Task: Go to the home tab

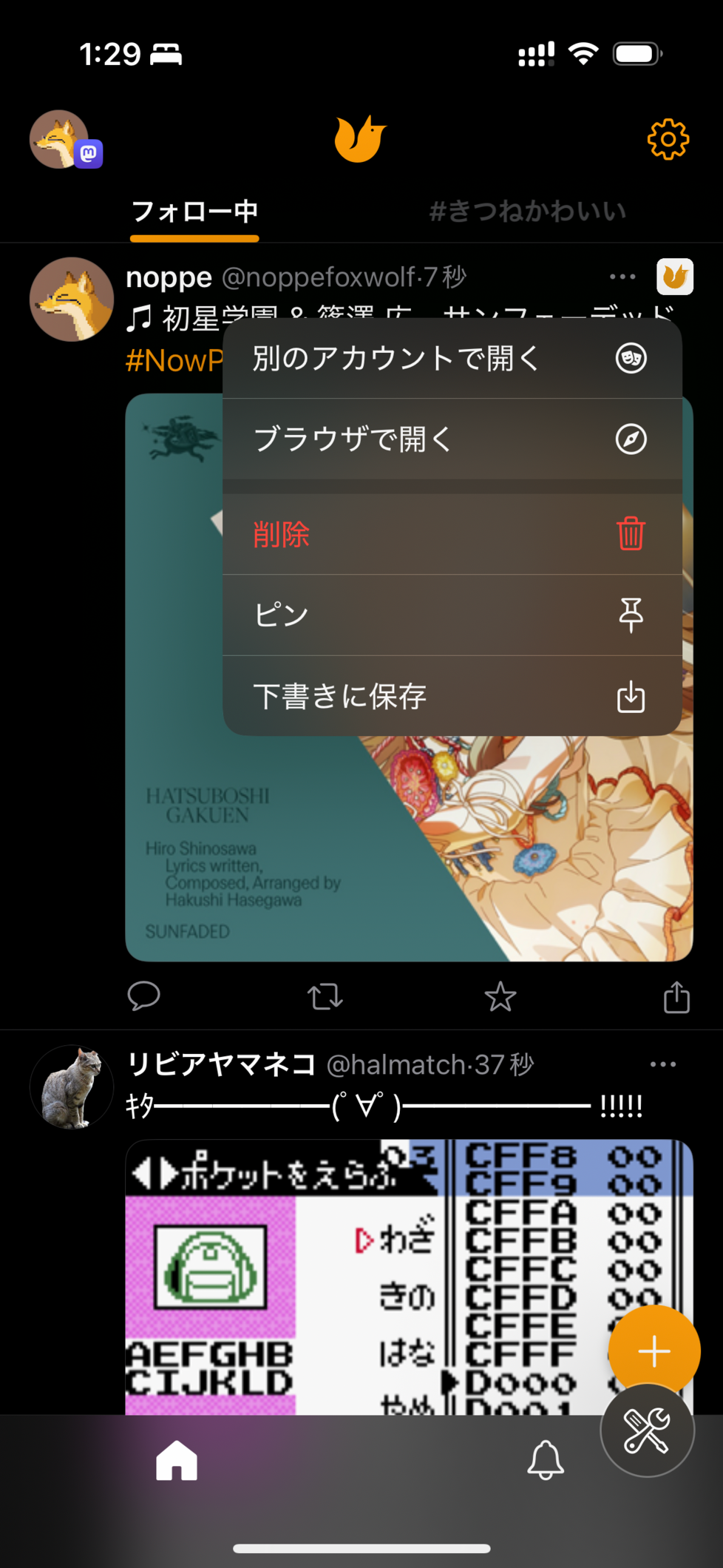Action: 177,1460
